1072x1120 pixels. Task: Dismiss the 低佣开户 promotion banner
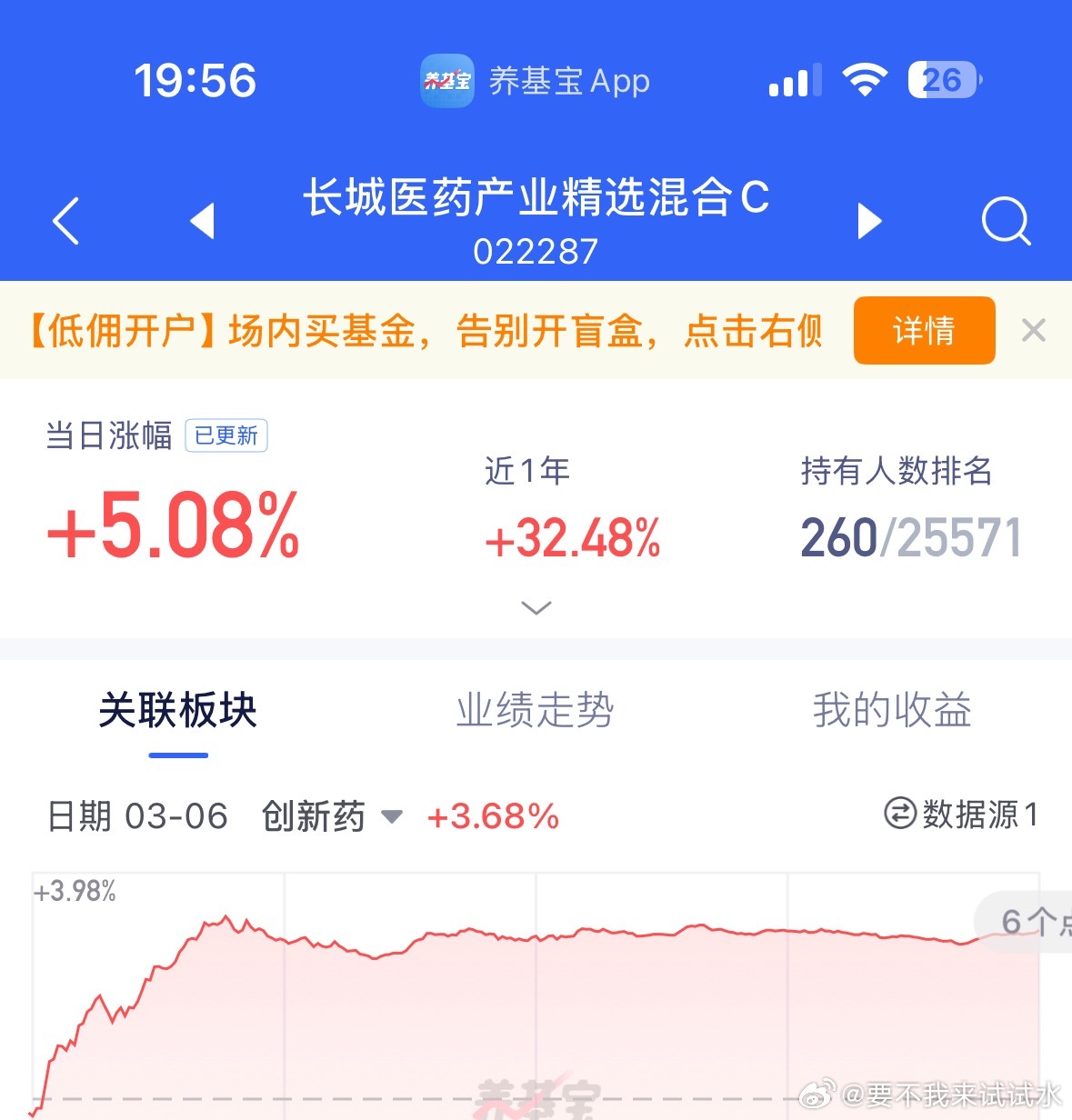(x=1034, y=330)
